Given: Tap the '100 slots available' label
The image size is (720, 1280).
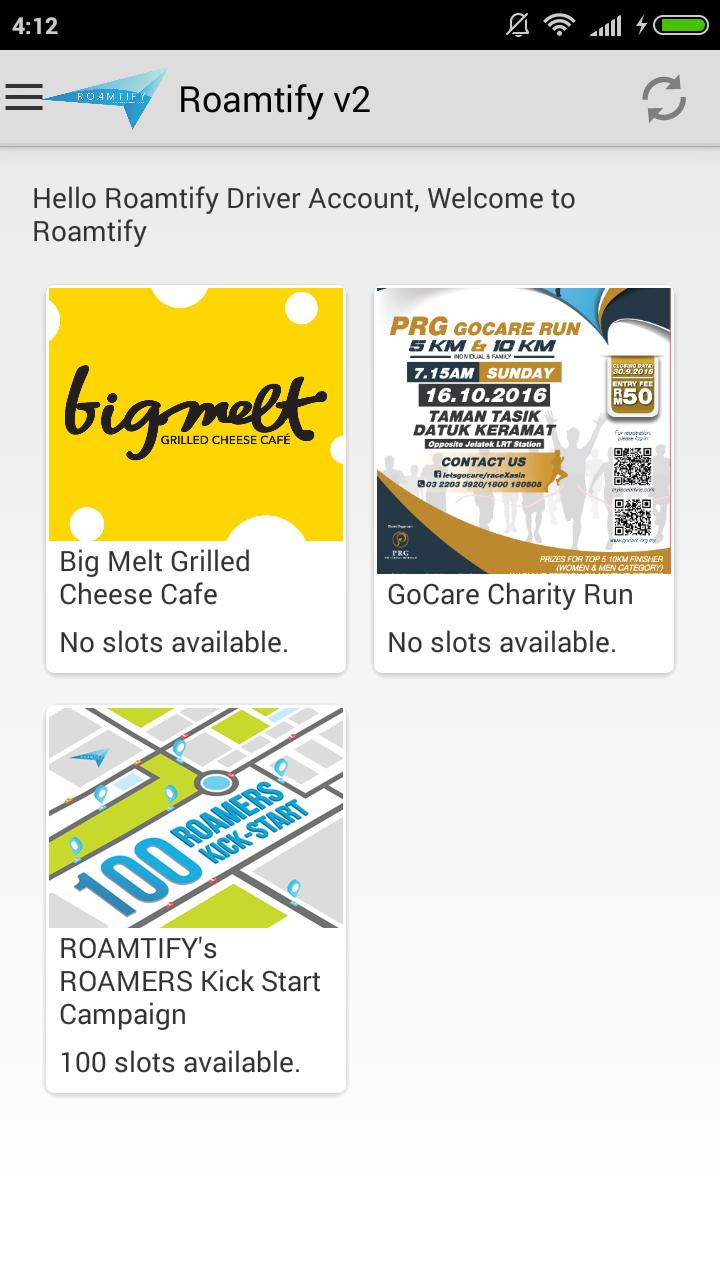Looking at the screenshot, I should click(180, 1062).
